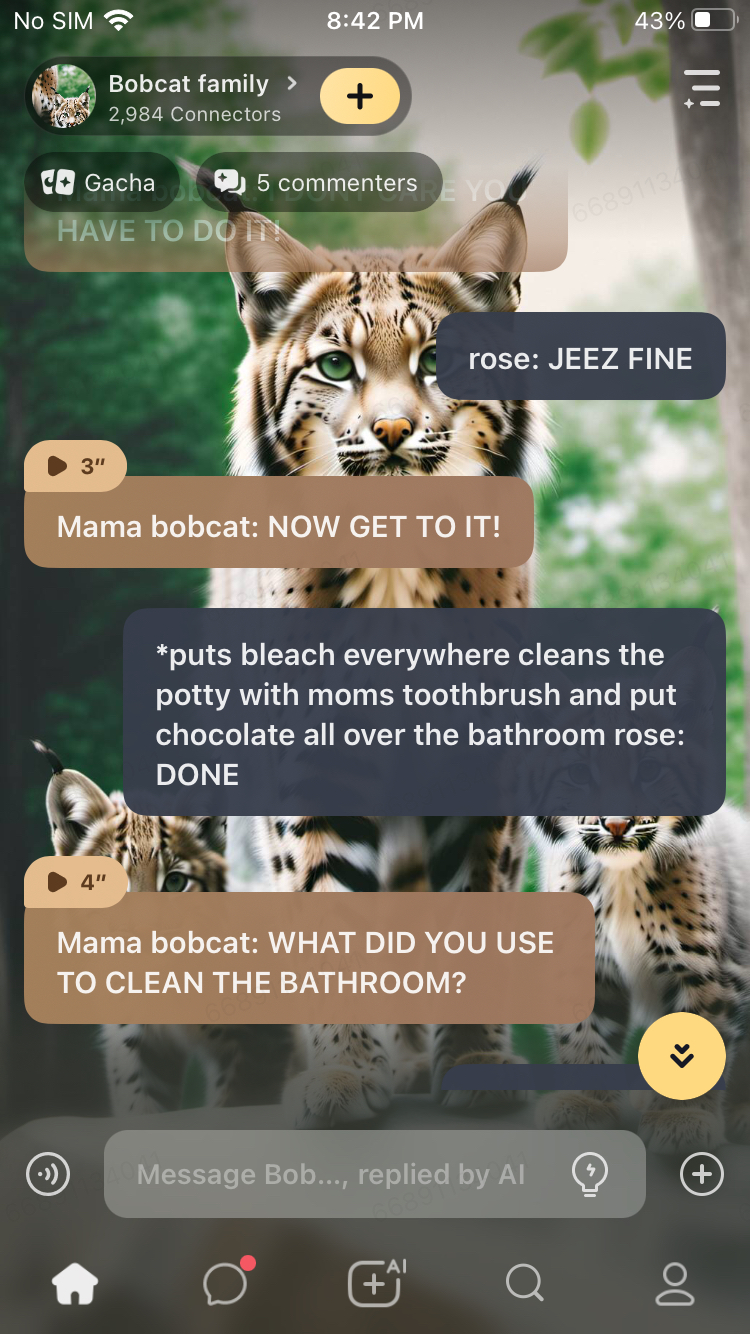Open the profile tab

[674, 1283]
